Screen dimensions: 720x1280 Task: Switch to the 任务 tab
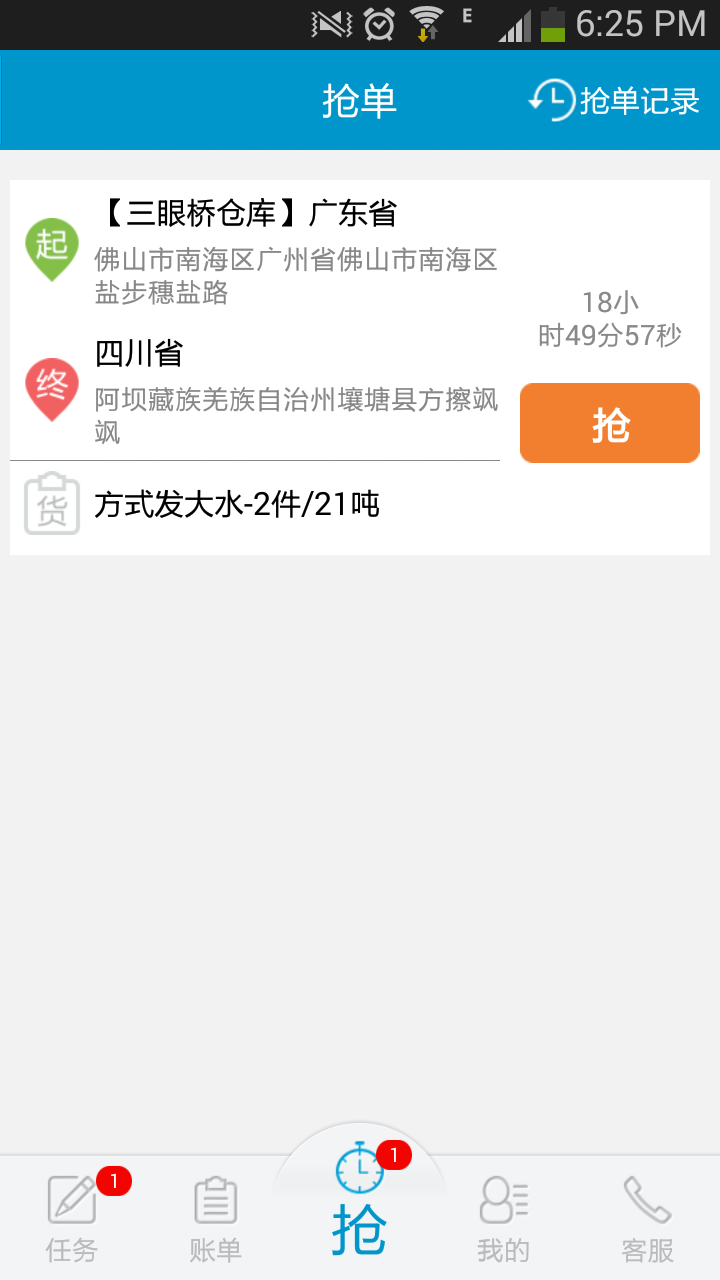72,1218
